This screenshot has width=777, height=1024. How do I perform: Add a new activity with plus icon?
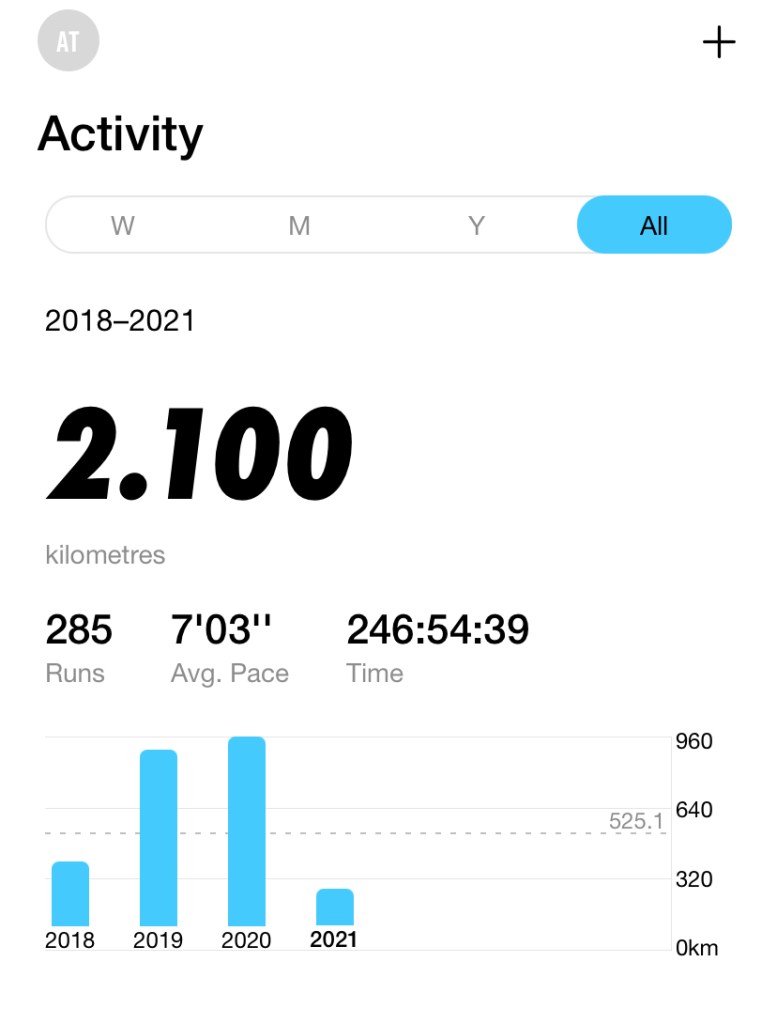(x=718, y=42)
